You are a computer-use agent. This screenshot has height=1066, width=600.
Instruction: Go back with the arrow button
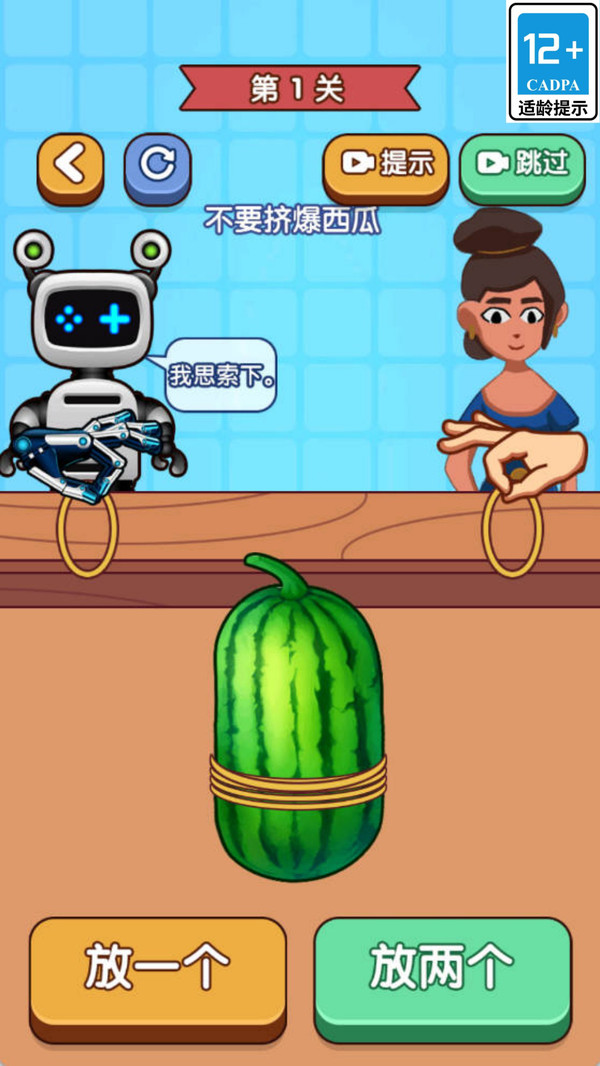pyautogui.click(x=71, y=168)
